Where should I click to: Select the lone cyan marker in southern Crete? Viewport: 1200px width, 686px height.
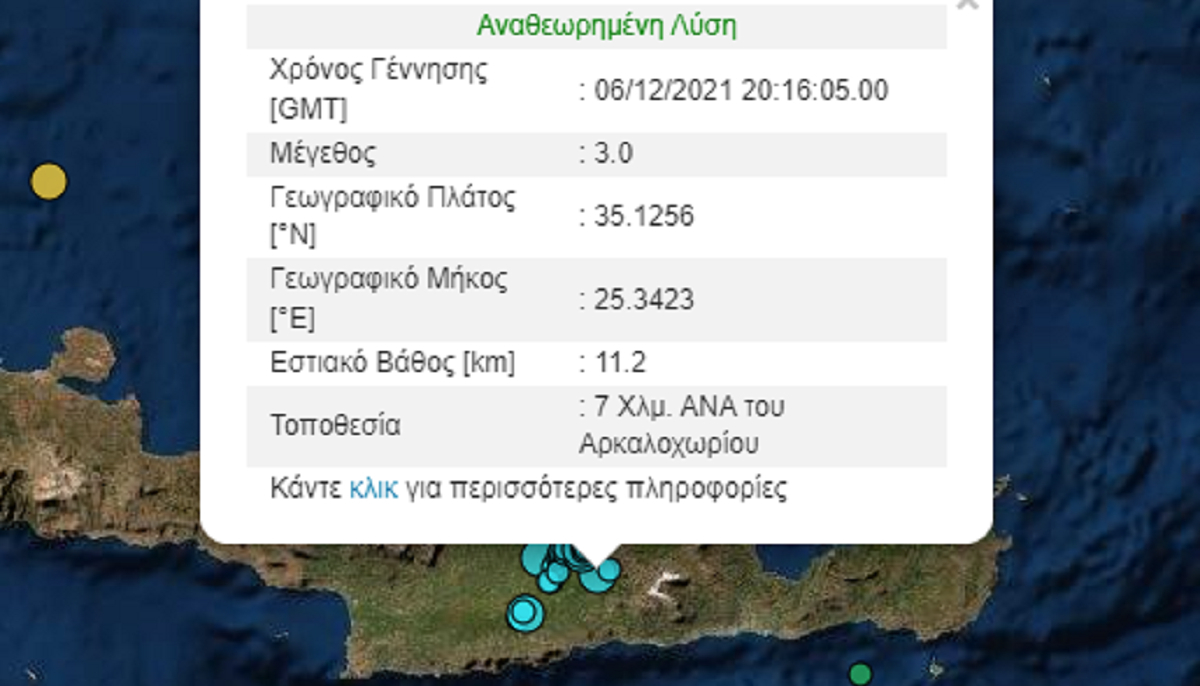(x=524, y=611)
